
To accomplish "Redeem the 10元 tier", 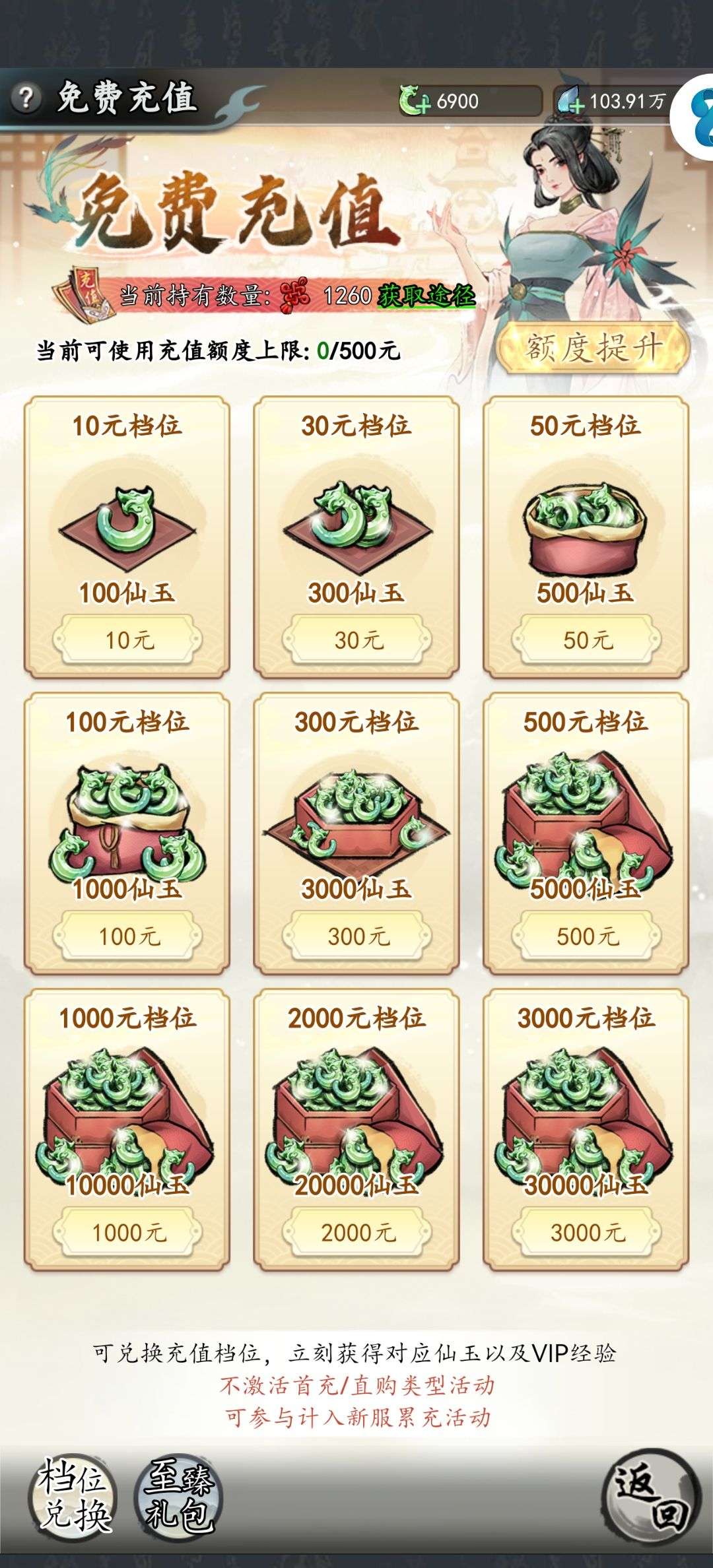I will (128, 639).
